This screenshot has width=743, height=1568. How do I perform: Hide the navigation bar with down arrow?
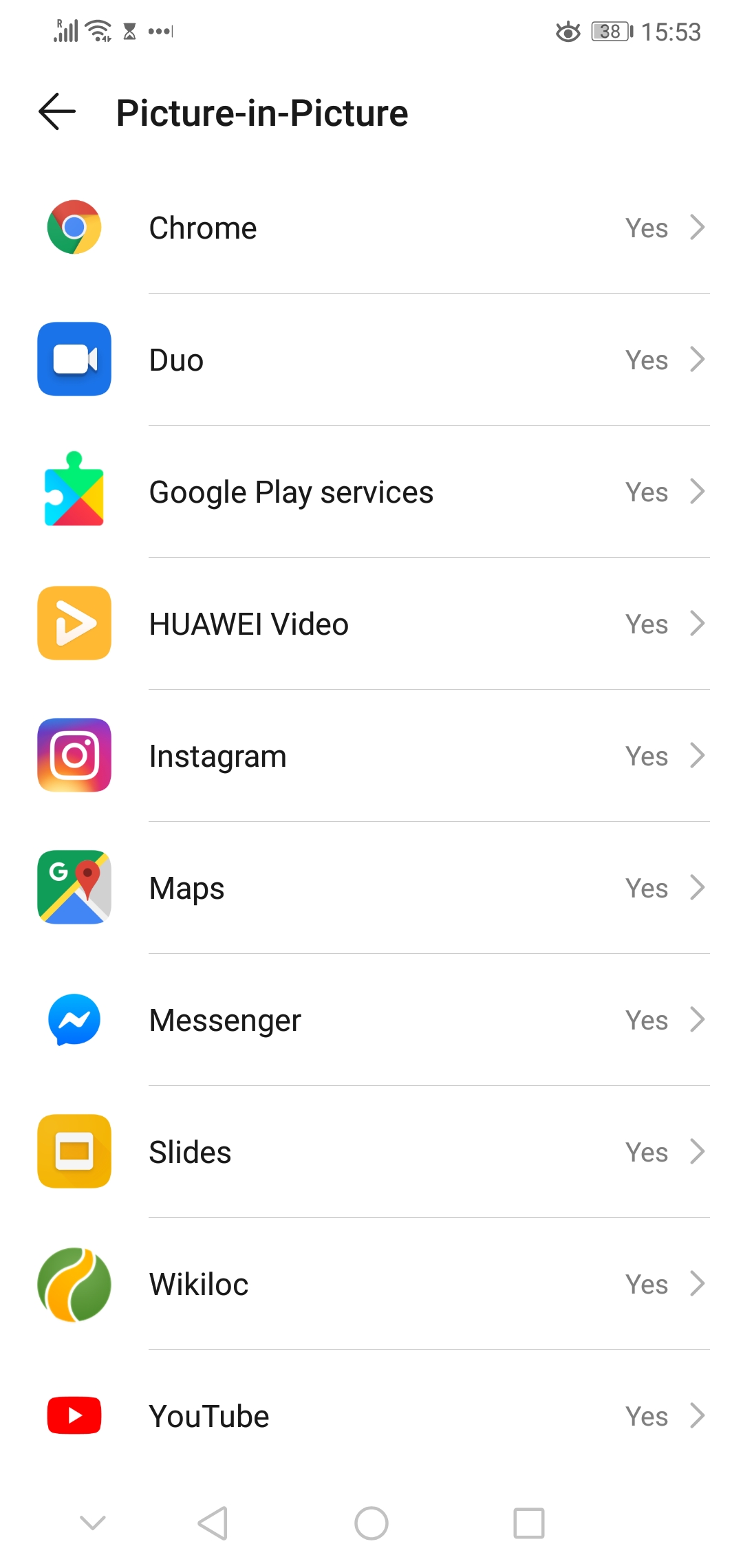pos(93,1523)
